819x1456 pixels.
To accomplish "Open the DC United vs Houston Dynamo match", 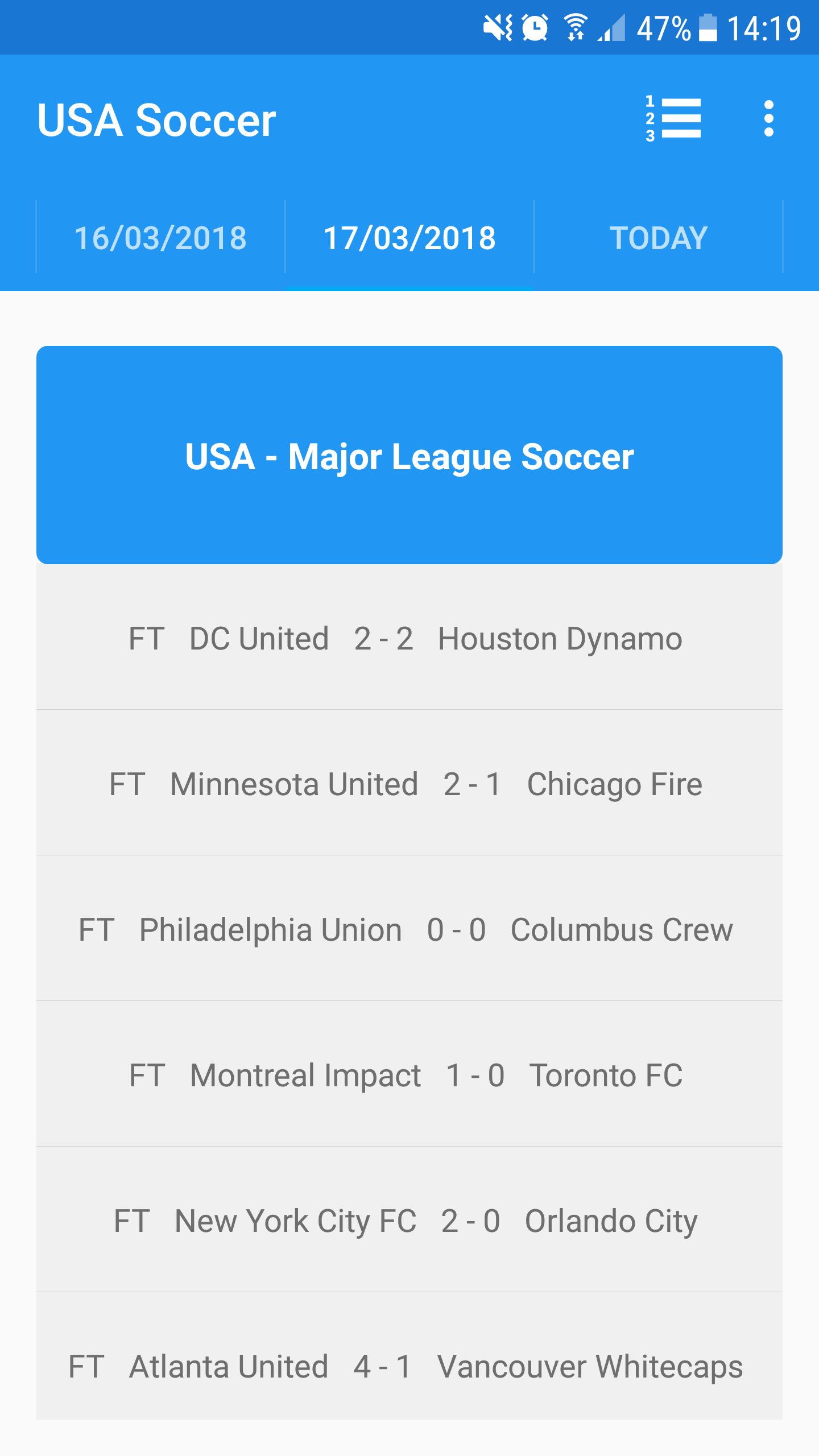I will click(x=409, y=638).
